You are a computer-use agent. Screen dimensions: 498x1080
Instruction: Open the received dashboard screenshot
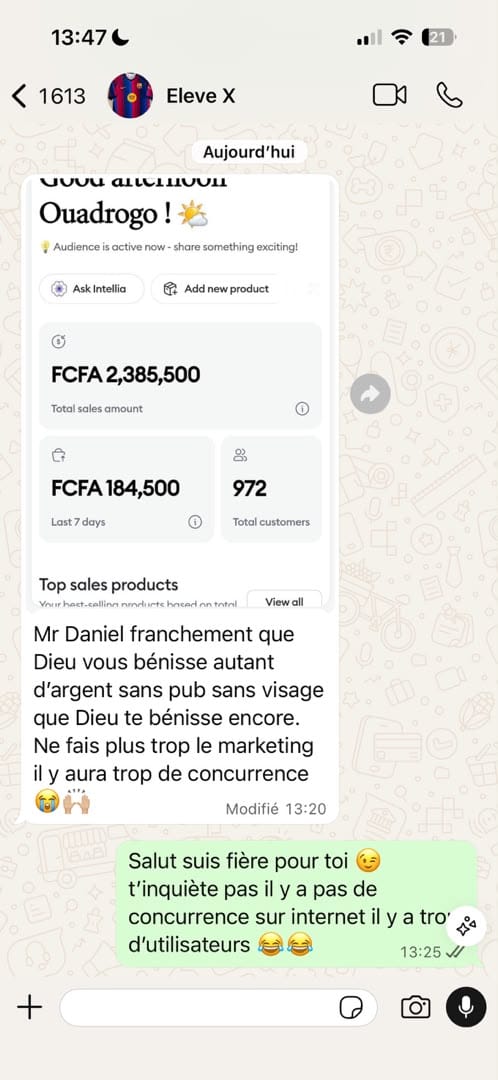click(180, 392)
